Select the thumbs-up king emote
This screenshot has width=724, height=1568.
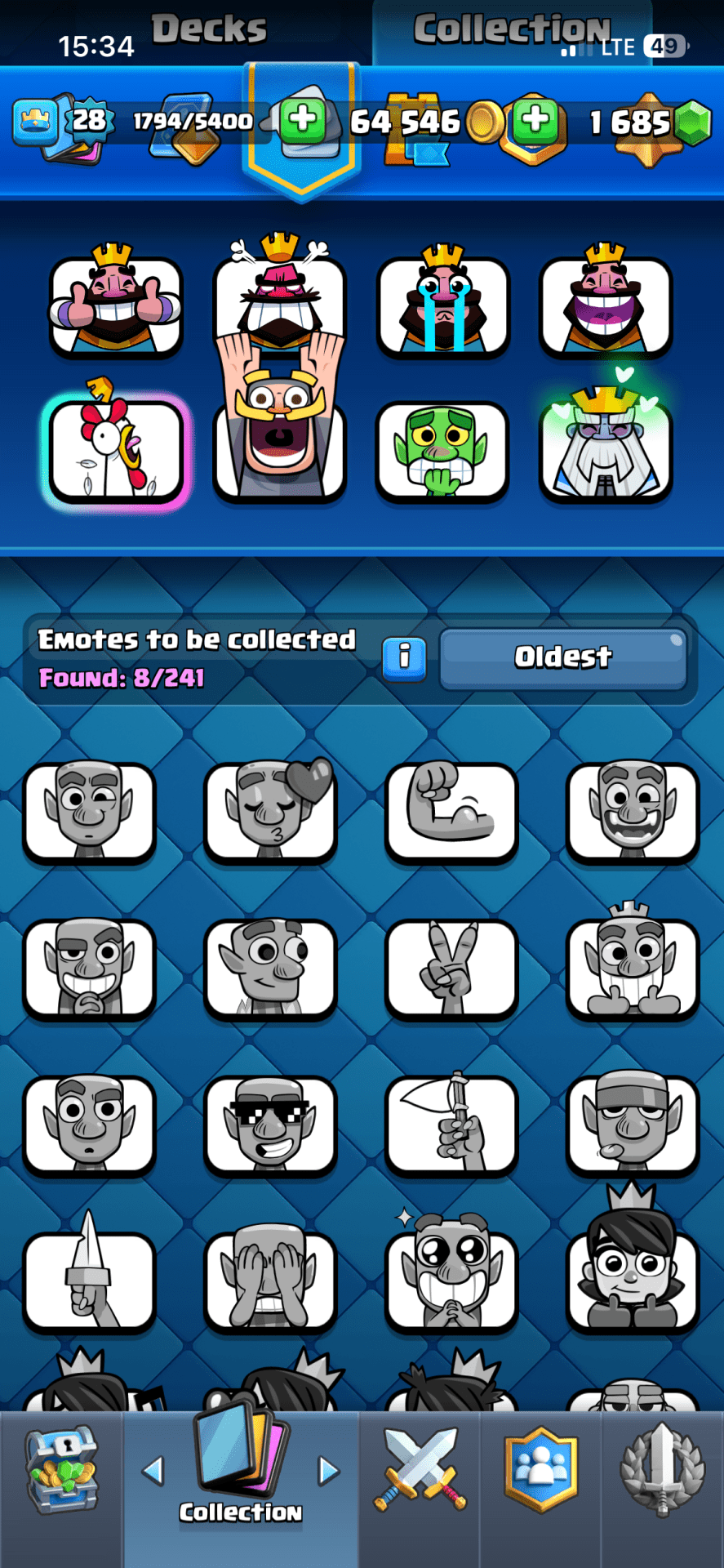pyautogui.click(x=116, y=304)
